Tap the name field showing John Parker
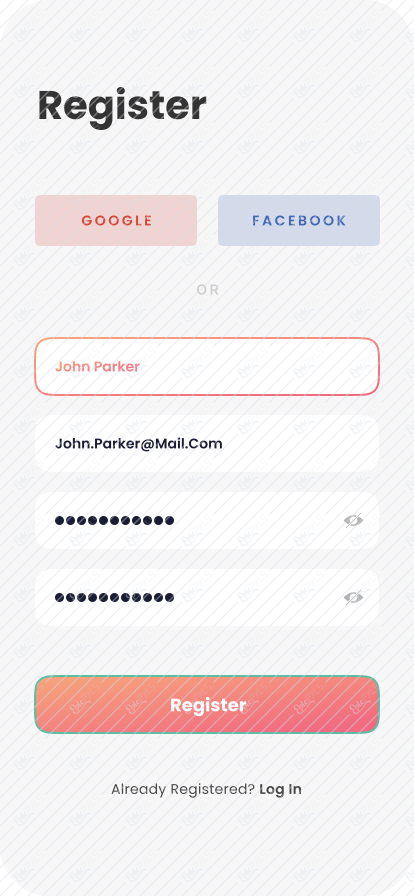The height and width of the screenshot is (896, 414). [207, 366]
